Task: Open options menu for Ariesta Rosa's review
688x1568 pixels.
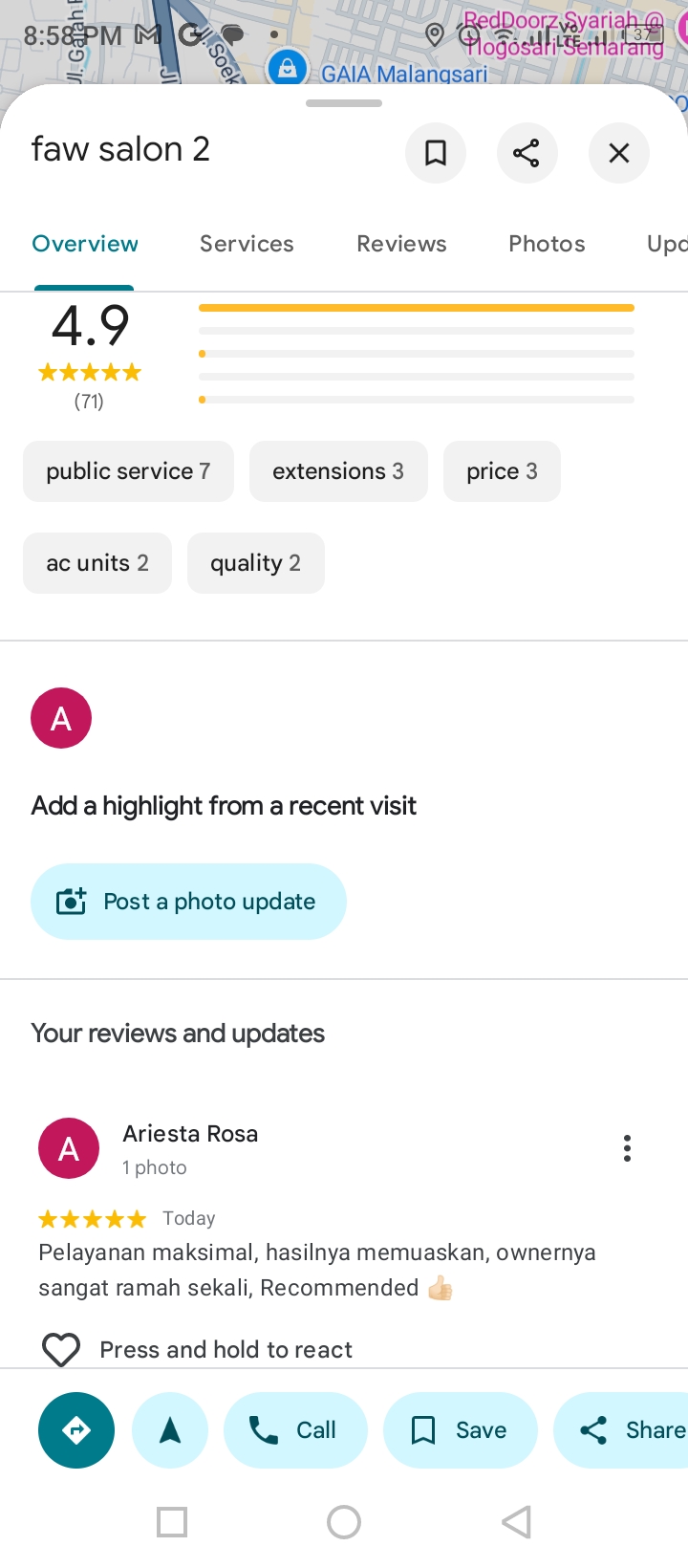Action: point(627,1148)
